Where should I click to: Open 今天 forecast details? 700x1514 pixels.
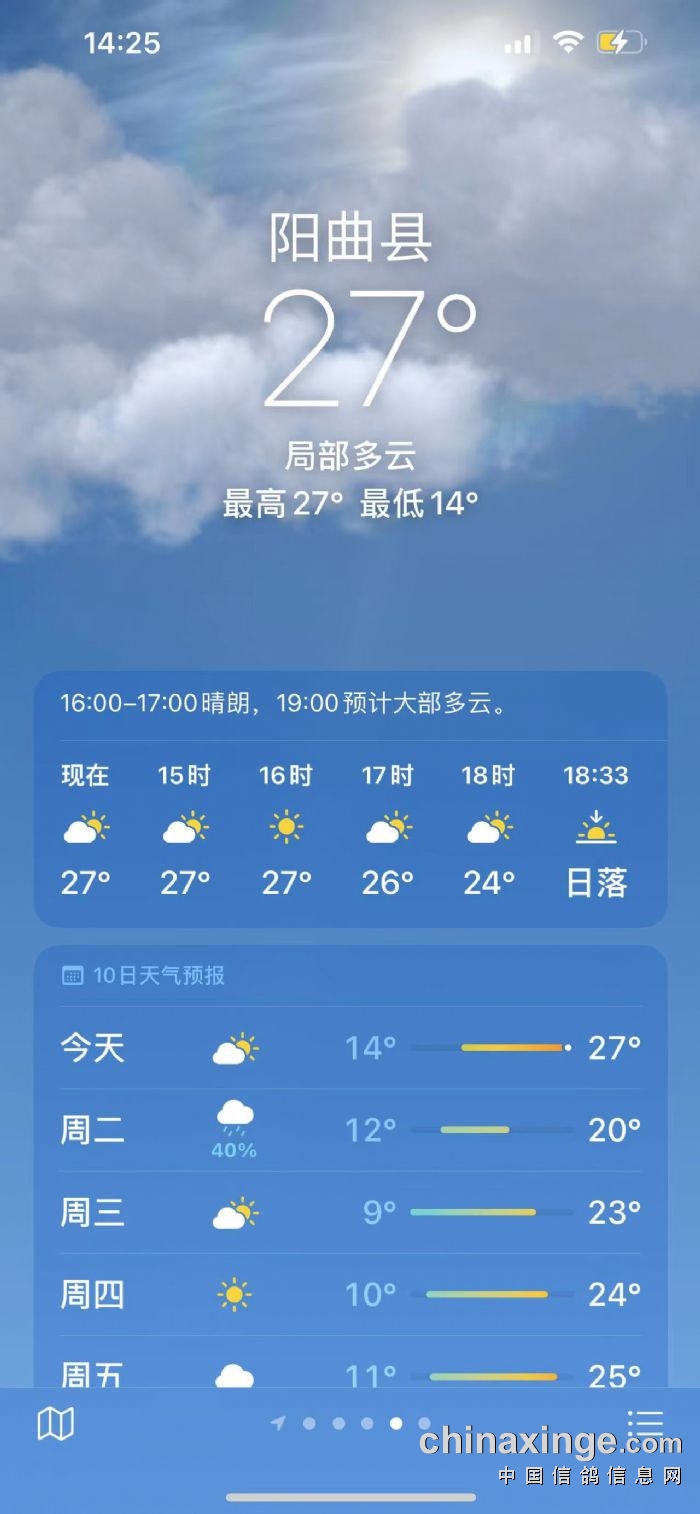350,1048
